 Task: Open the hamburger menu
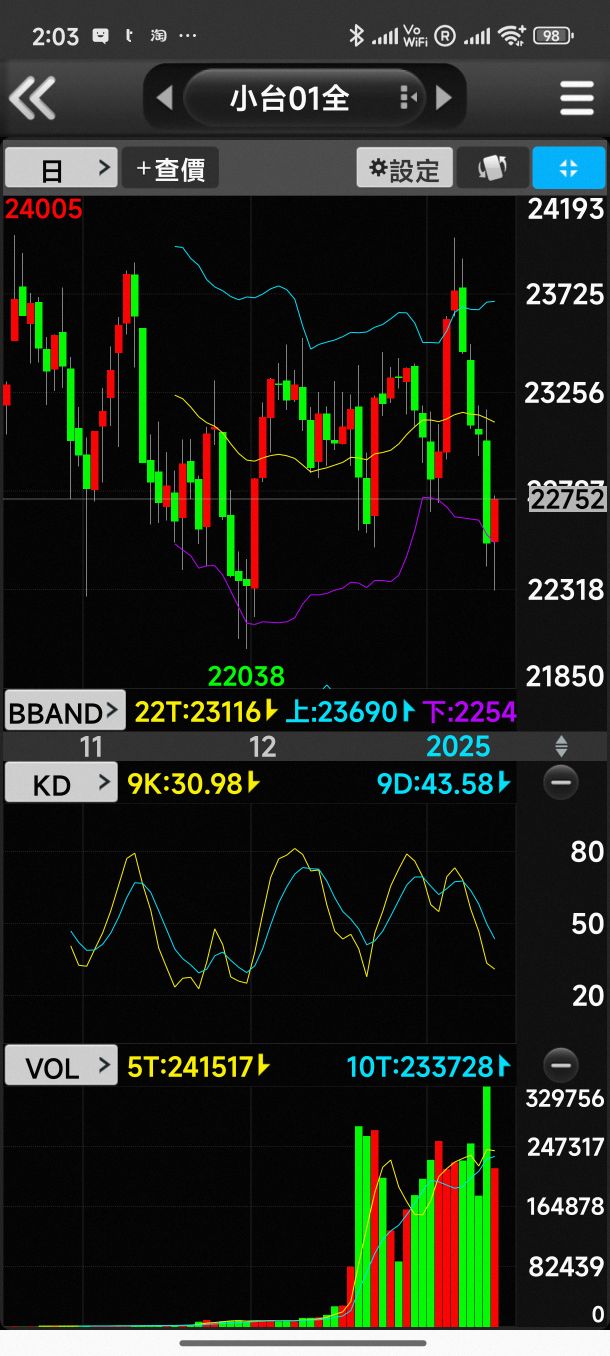pyautogui.click(x=577, y=98)
